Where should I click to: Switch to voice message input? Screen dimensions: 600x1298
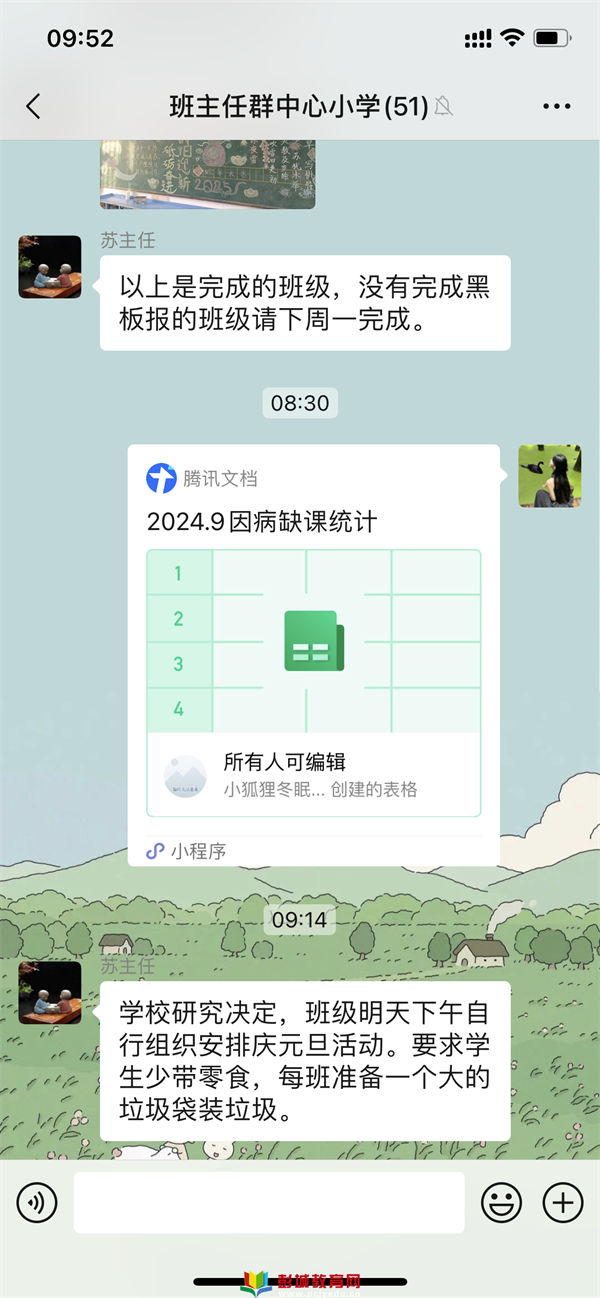coord(37,1202)
